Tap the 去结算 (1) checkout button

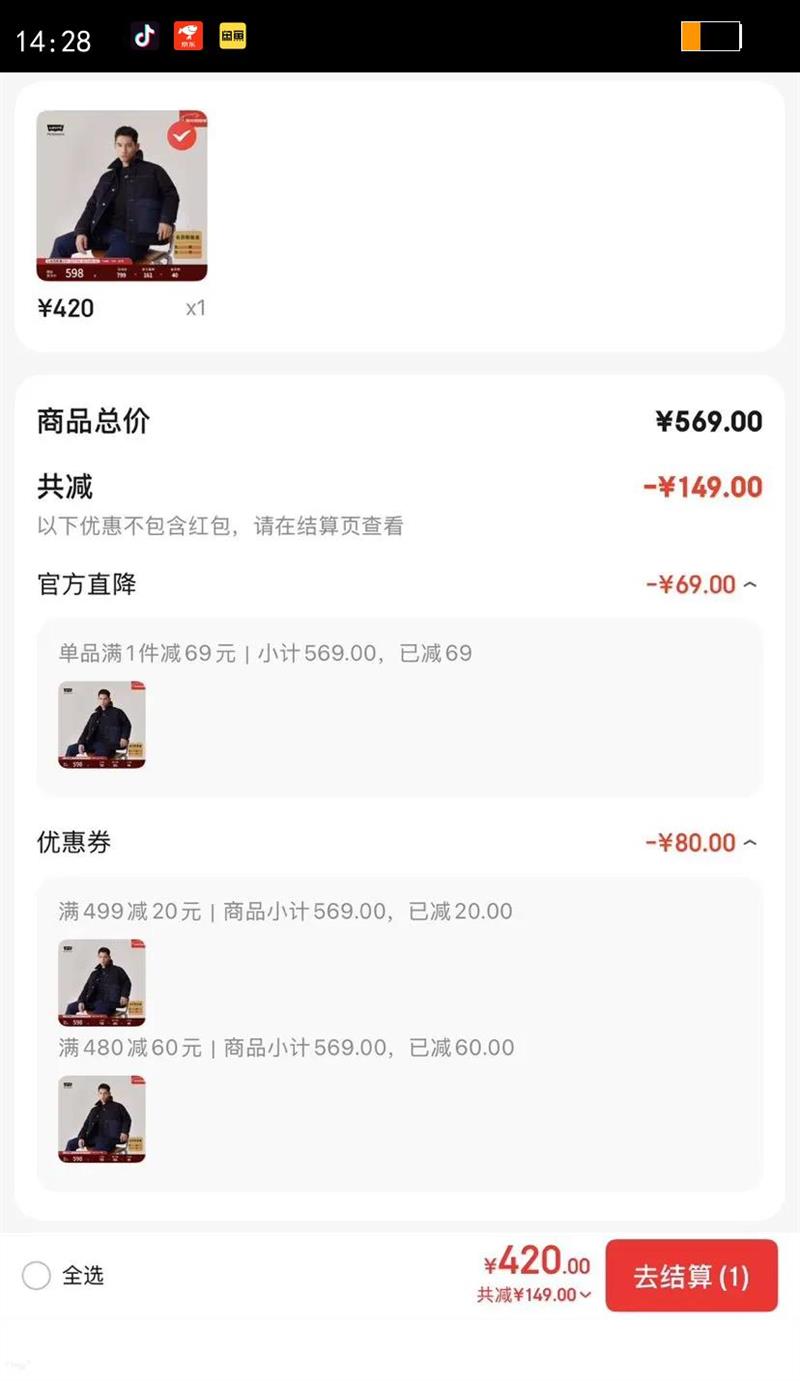tap(691, 1276)
